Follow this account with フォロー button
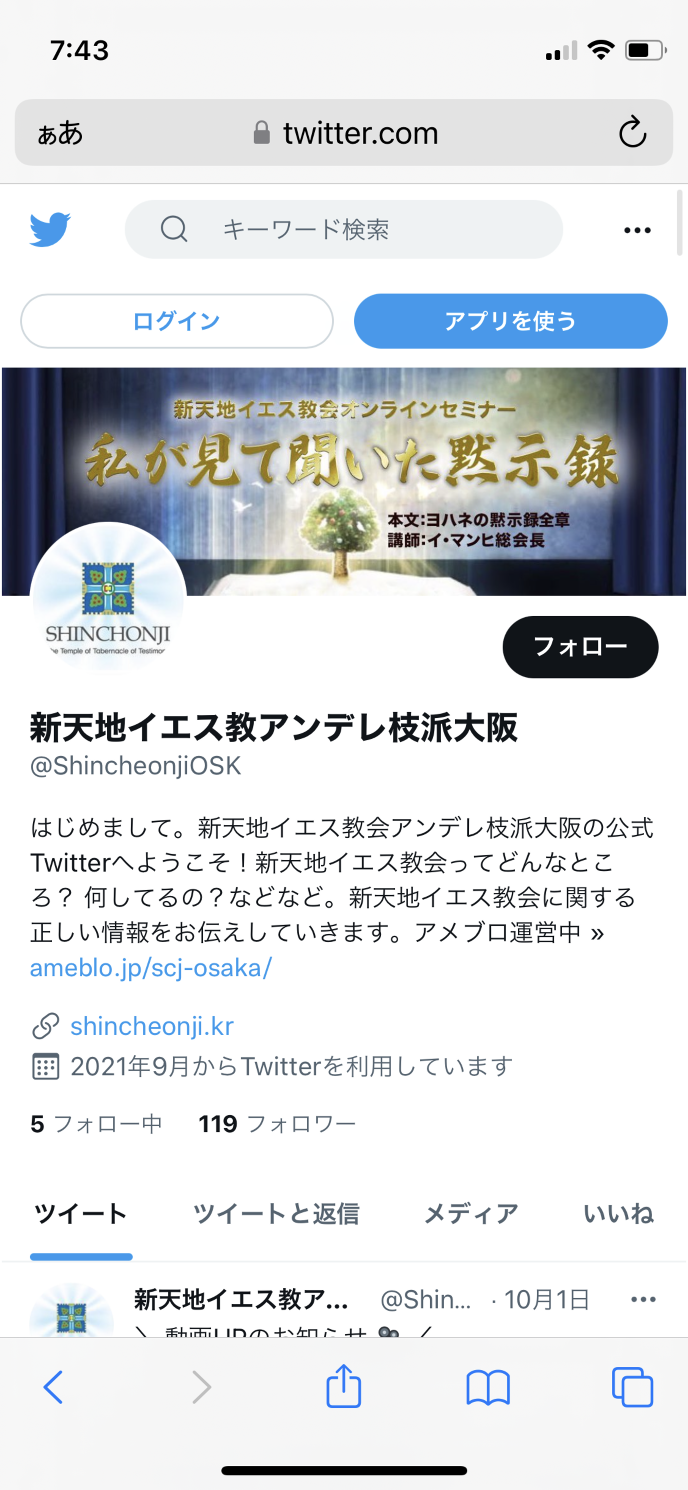This screenshot has width=688, height=1490. 580,646
